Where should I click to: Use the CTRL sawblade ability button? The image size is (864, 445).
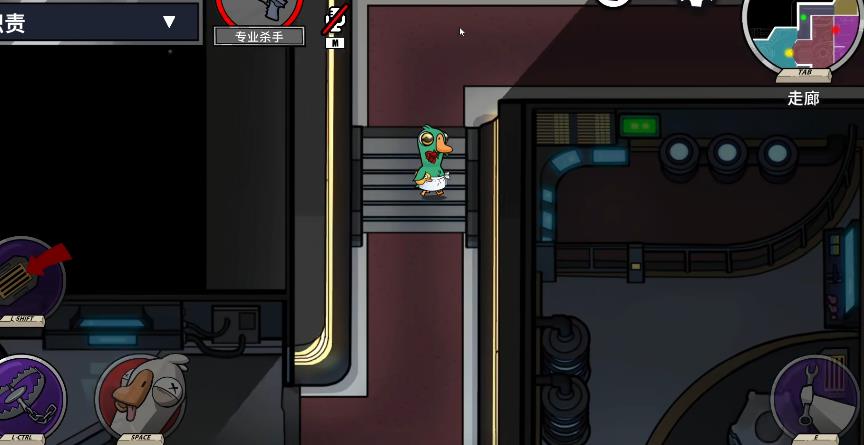click(25, 396)
